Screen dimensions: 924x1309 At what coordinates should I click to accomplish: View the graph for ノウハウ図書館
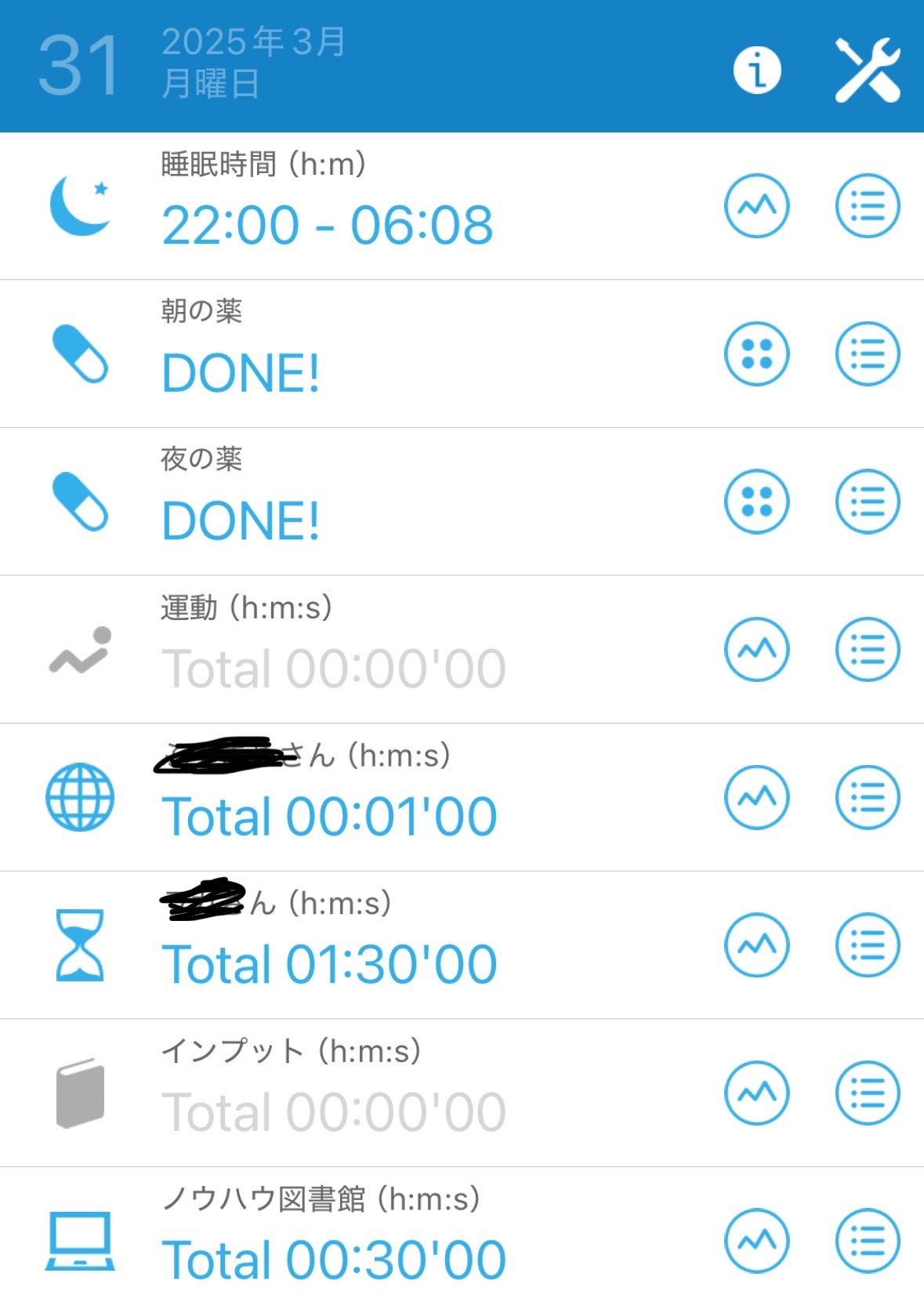pyautogui.click(x=756, y=1241)
